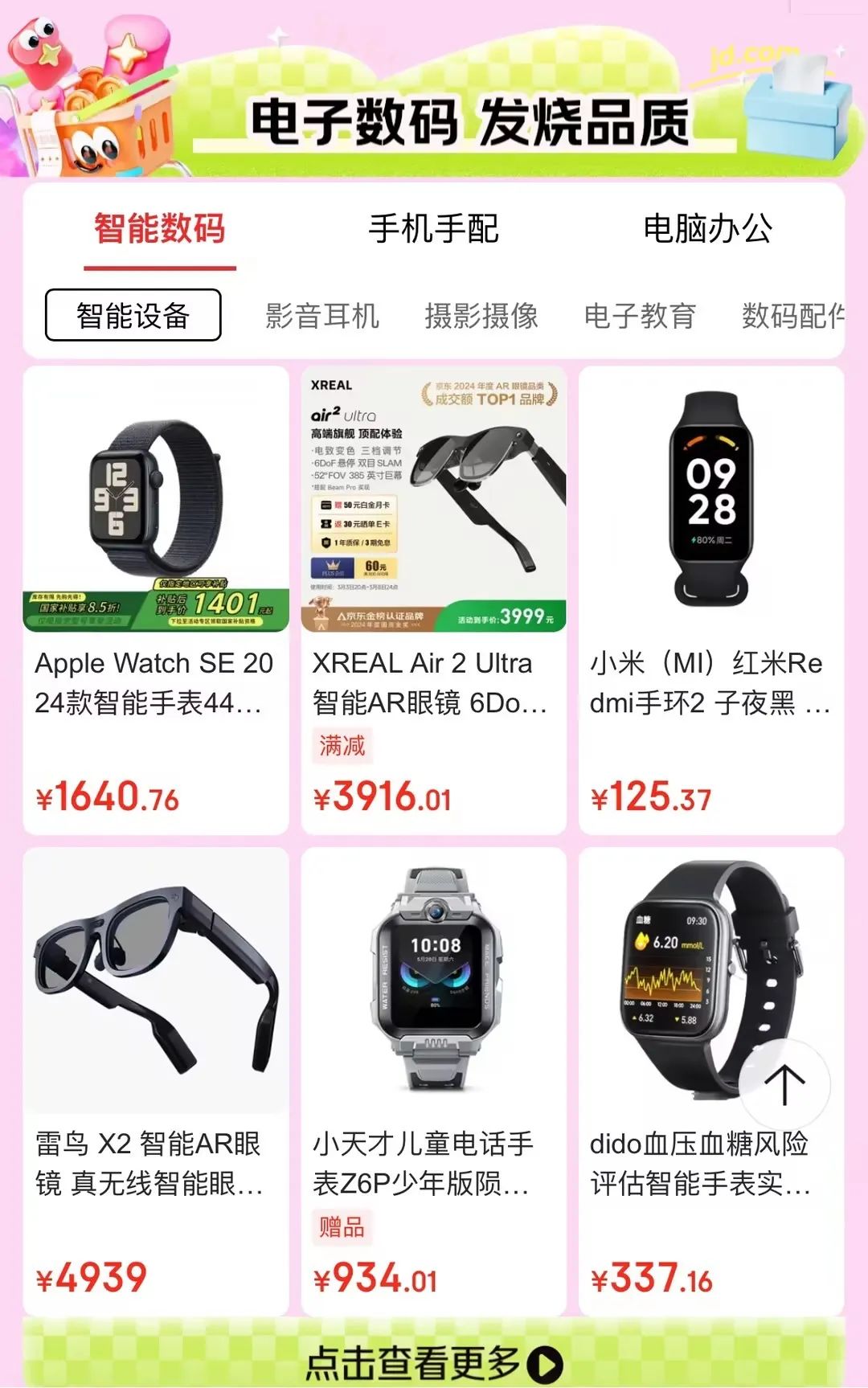This screenshot has height=1388, width=868.
Task: Open the Apple Watch SE product card
Action: [156, 599]
